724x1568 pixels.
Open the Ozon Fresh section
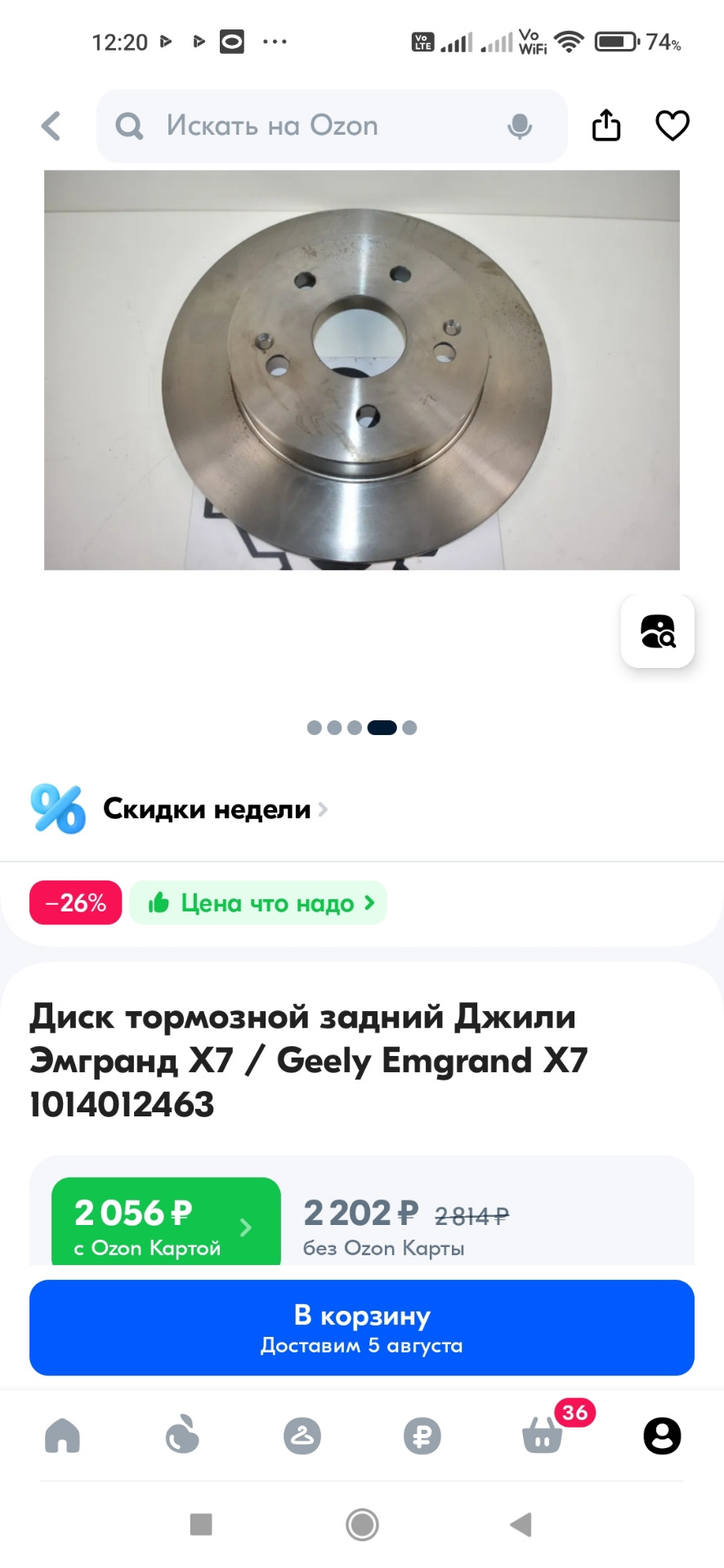[182, 1436]
